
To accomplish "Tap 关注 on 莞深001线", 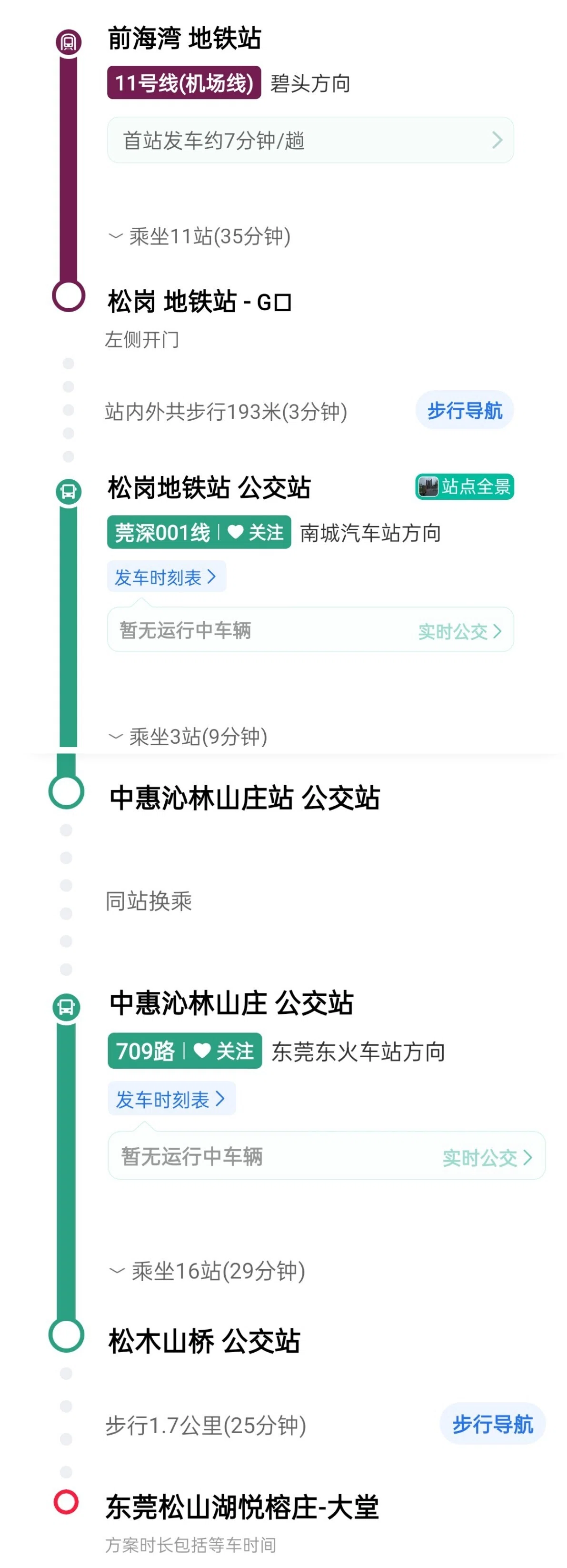I will (256, 533).
